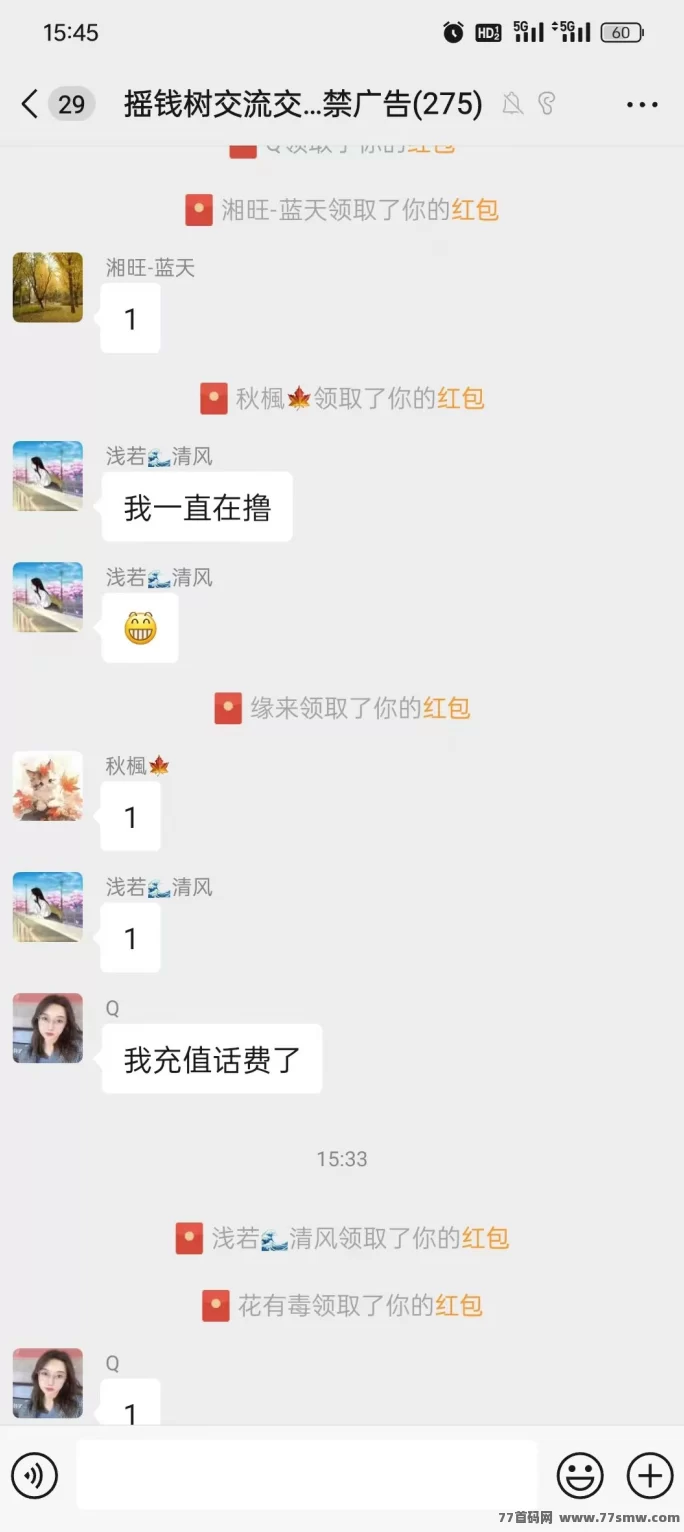The width and height of the screenshot is (684, 1532).
Task: Open the emoji picker
Action: click(580, 1475)
